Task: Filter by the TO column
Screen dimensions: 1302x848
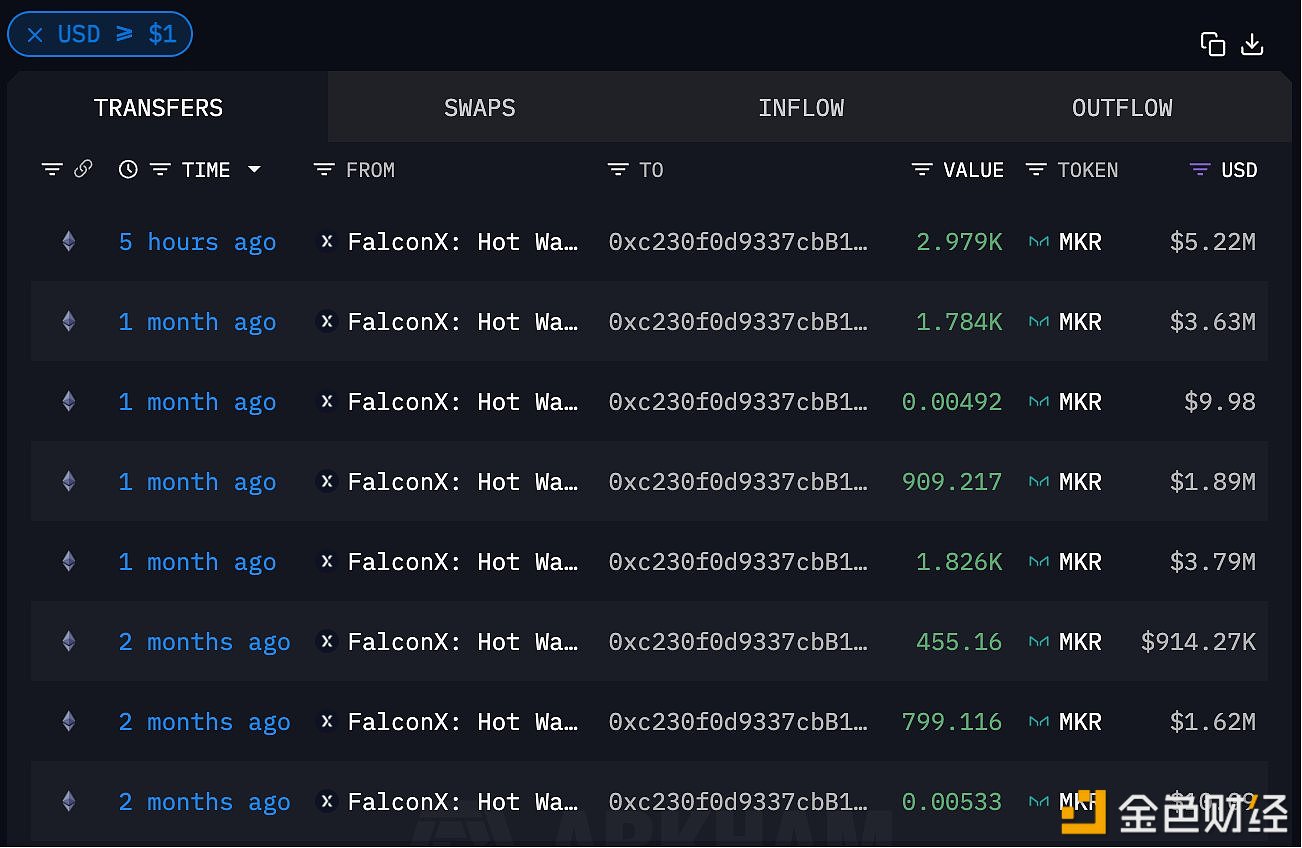Action: (x=618, y=170)
